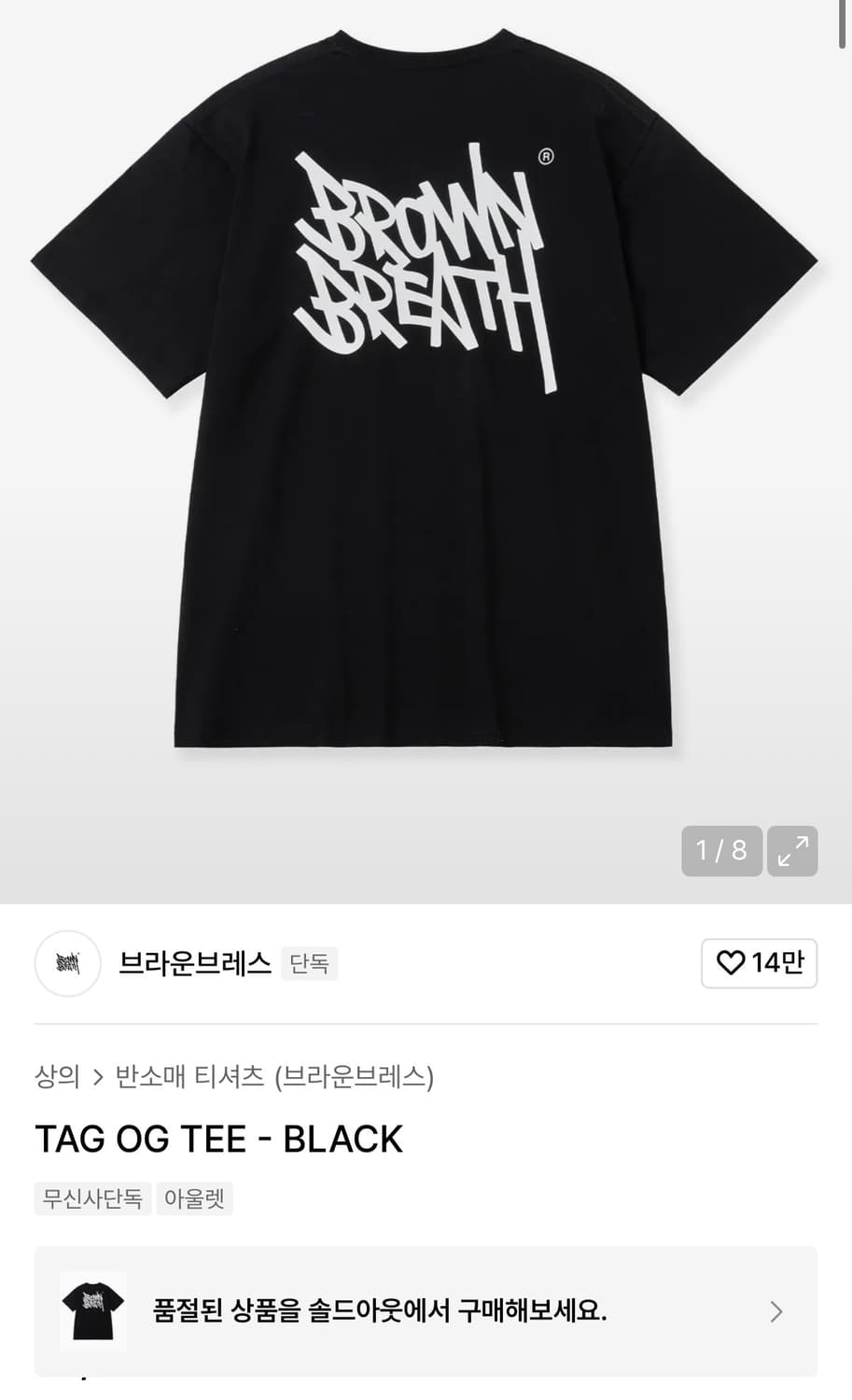
Task: Tap the mini t-shirt thumbnail in the banner
Action: coord(94,1311)
